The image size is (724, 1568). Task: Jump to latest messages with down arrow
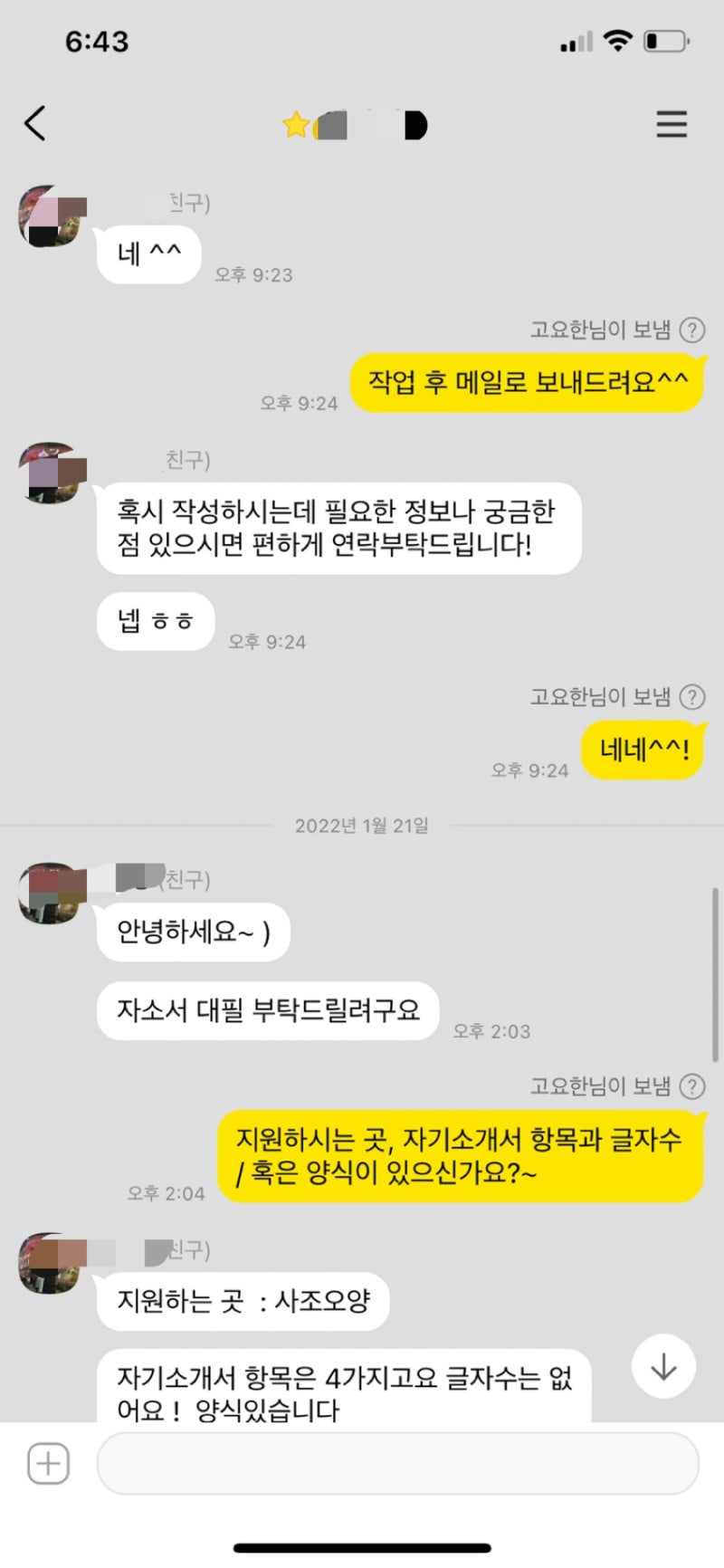tap(663, 1366)
